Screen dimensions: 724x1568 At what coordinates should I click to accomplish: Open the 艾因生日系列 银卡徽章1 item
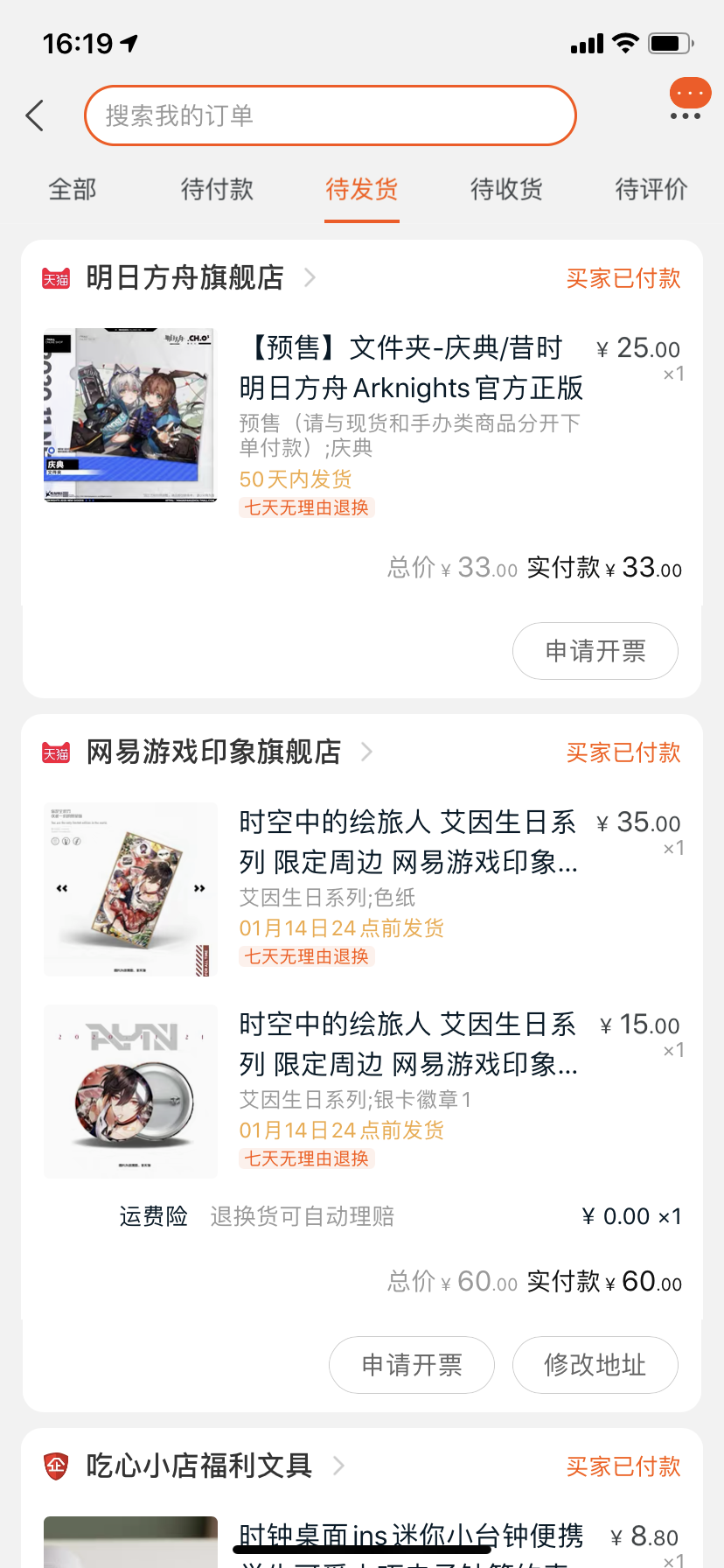[407, 1044]
